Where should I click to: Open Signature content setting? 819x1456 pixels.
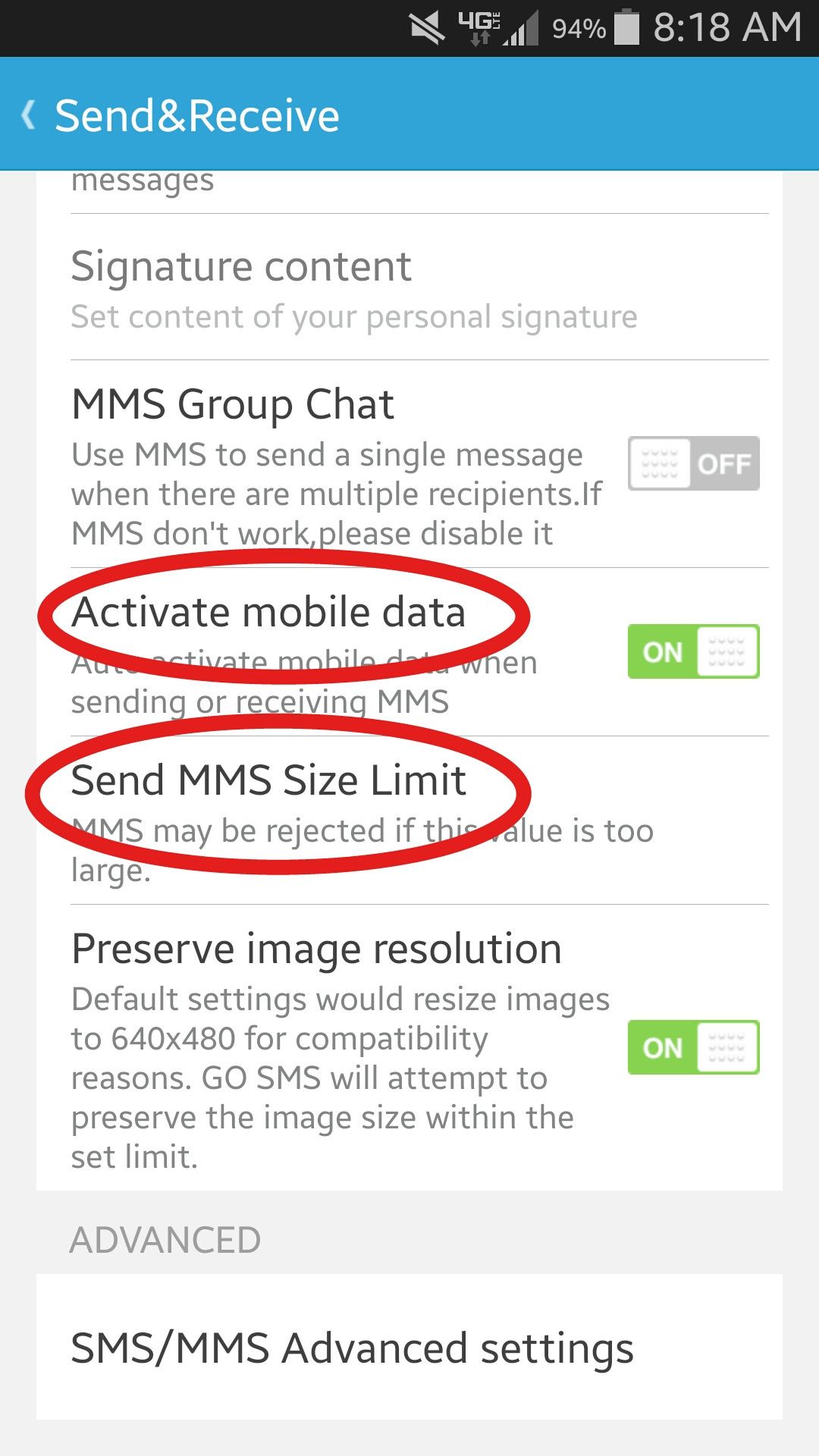tap(354, 288)
